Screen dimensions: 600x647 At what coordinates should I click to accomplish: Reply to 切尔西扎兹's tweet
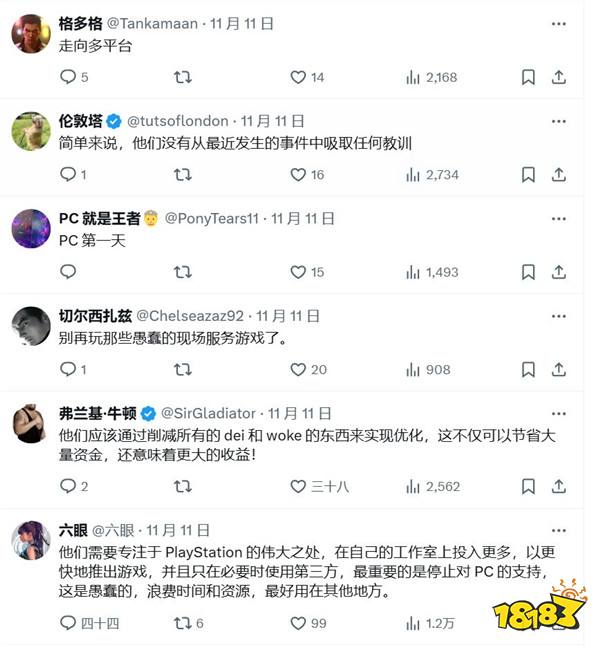click(x=68, y=370)
